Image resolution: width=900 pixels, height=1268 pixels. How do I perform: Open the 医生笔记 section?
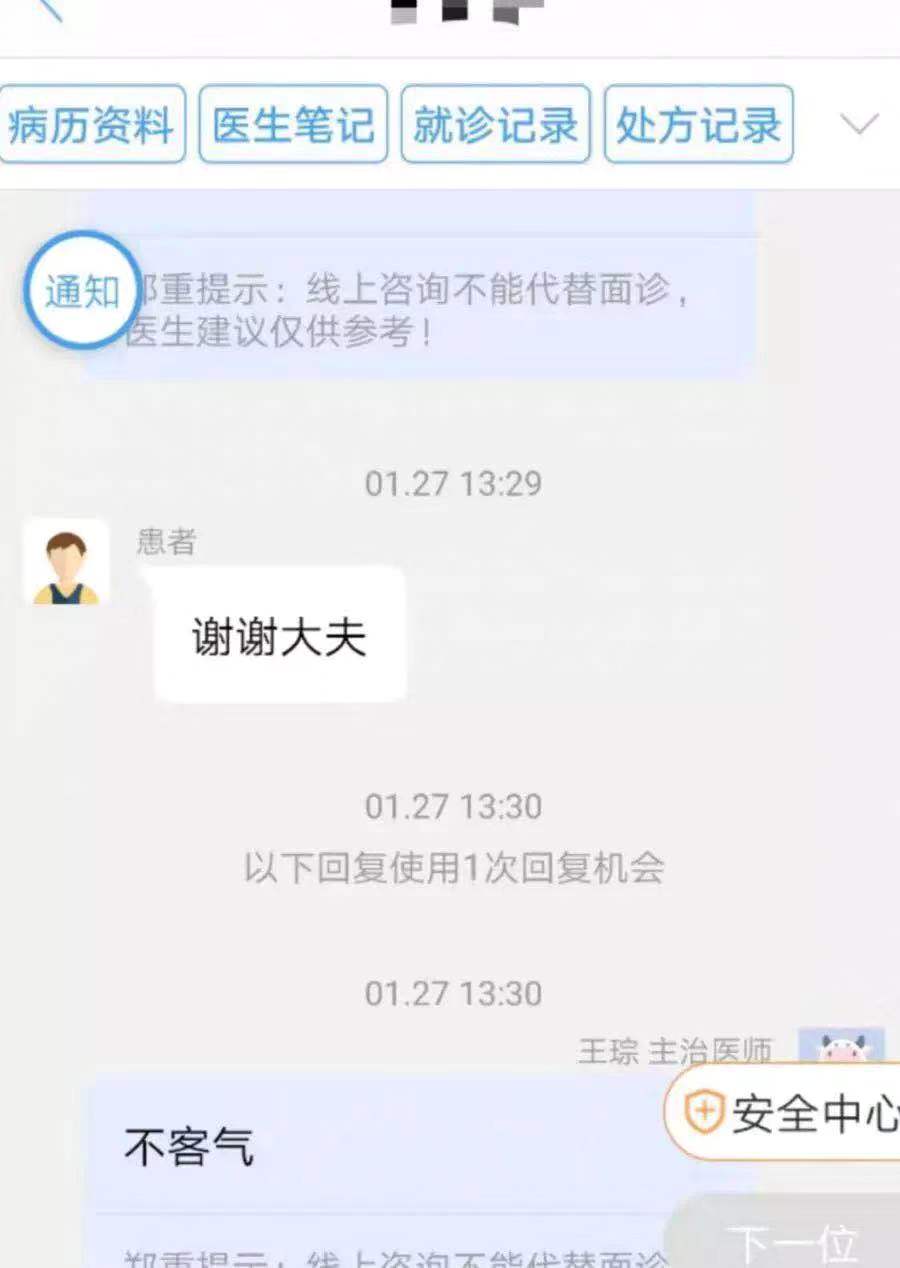(293, 125)
